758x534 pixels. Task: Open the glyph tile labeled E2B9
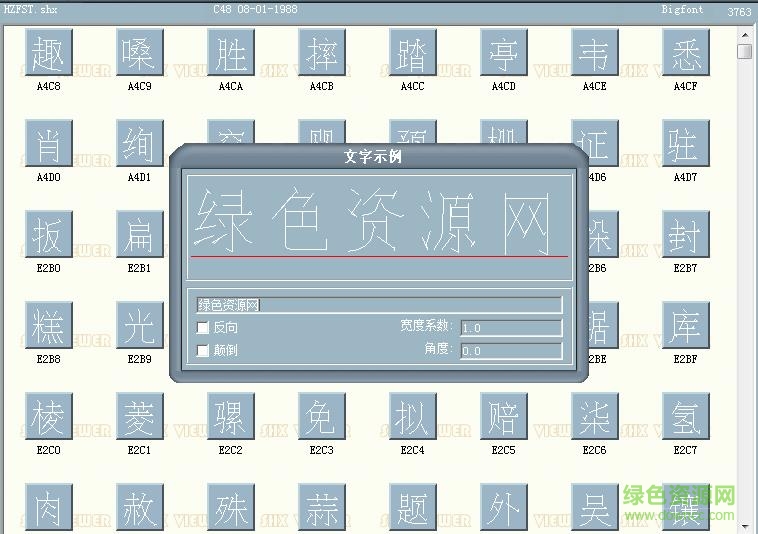point(139,326)
